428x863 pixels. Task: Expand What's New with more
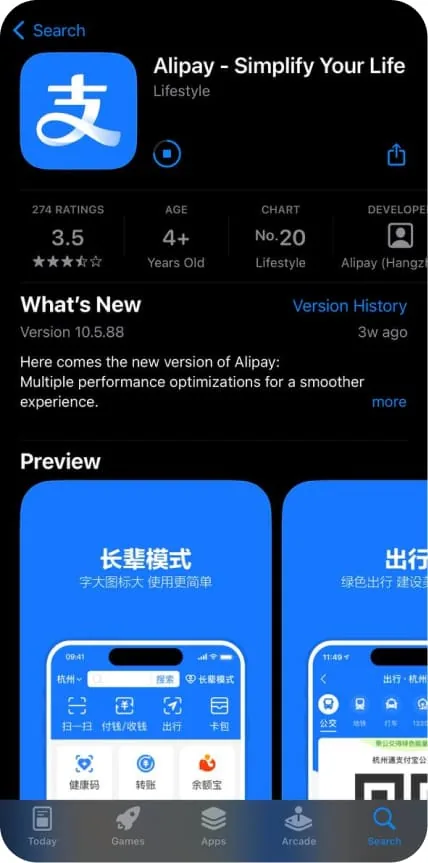click(x=389, y=402)
